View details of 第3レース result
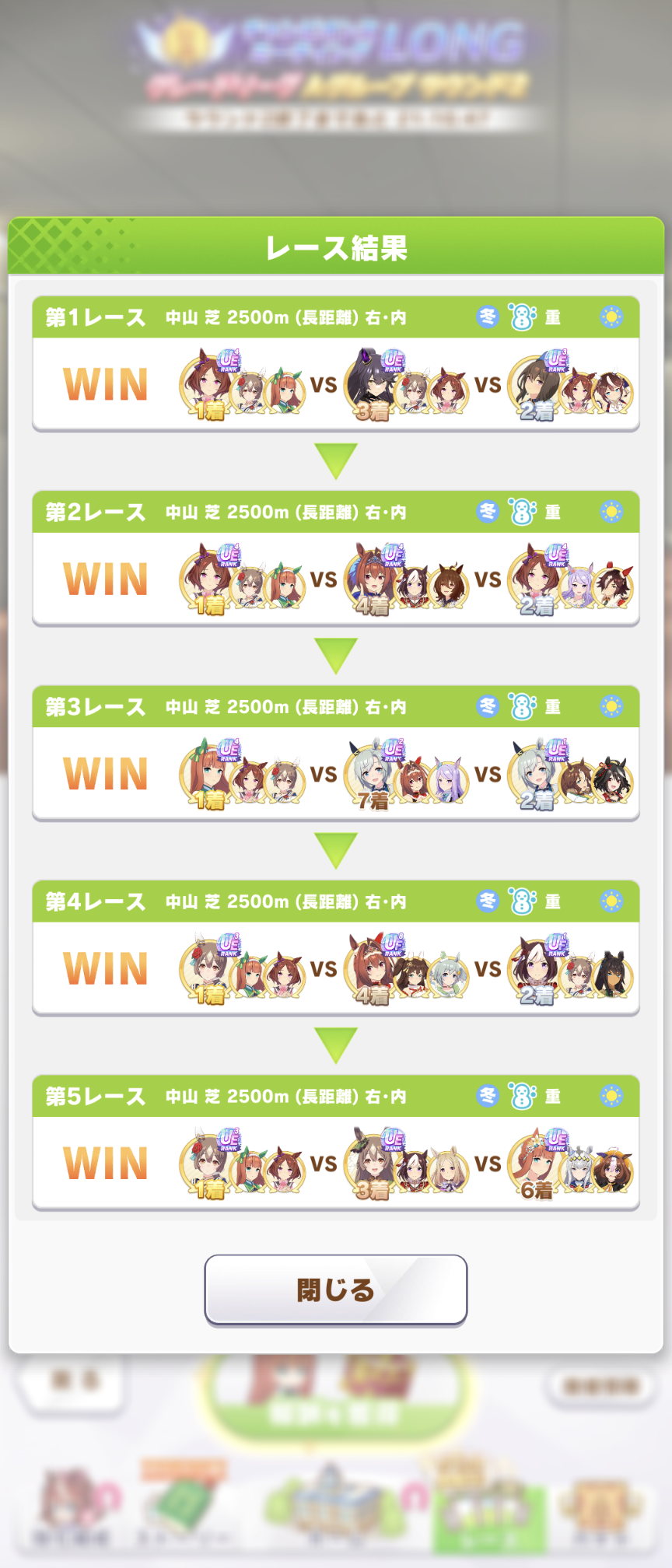Viewport: 672px width, 1568px height. 335,753
